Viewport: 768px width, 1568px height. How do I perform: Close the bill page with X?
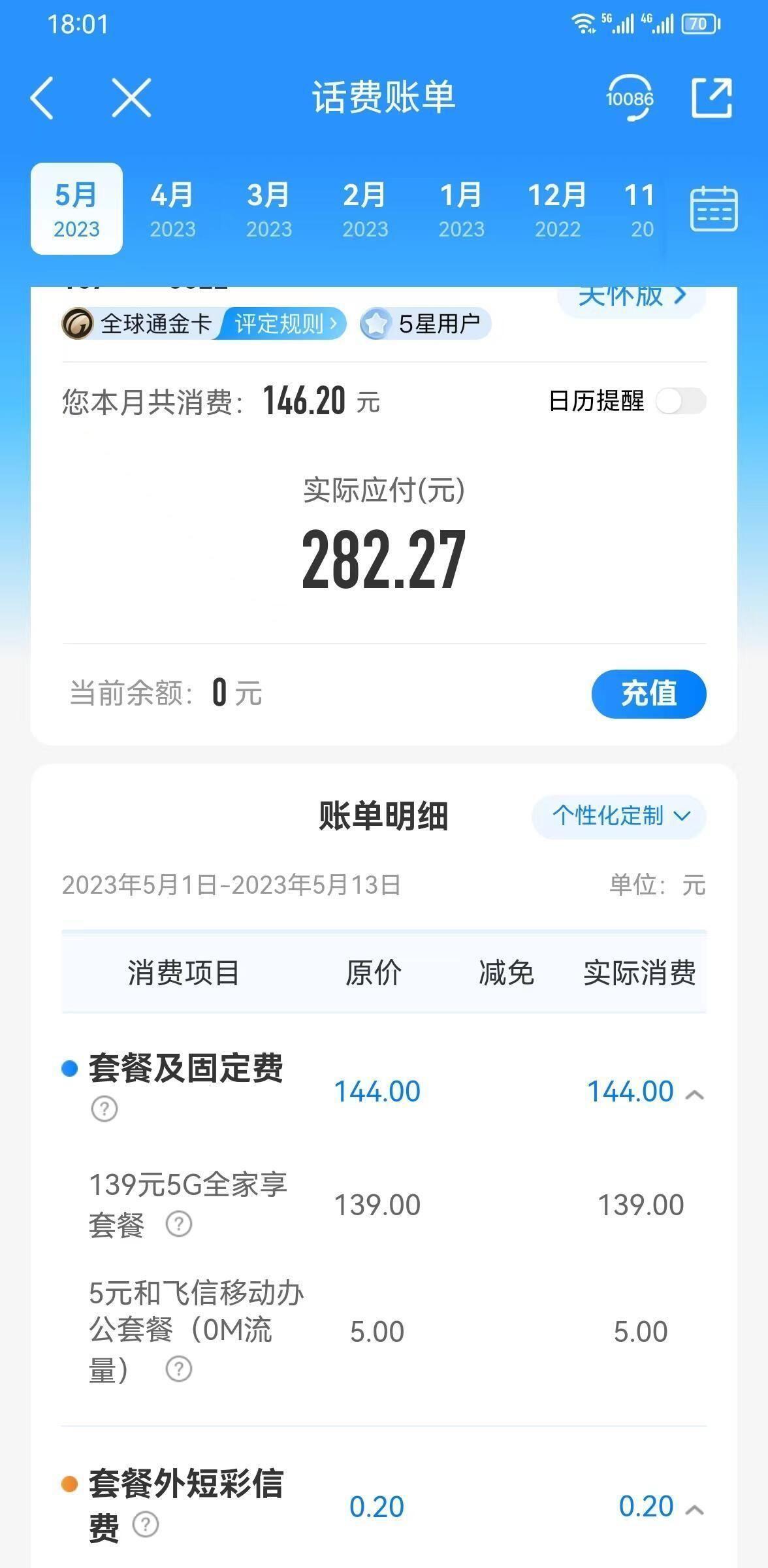pyautogui.click(x=131, y=98)
